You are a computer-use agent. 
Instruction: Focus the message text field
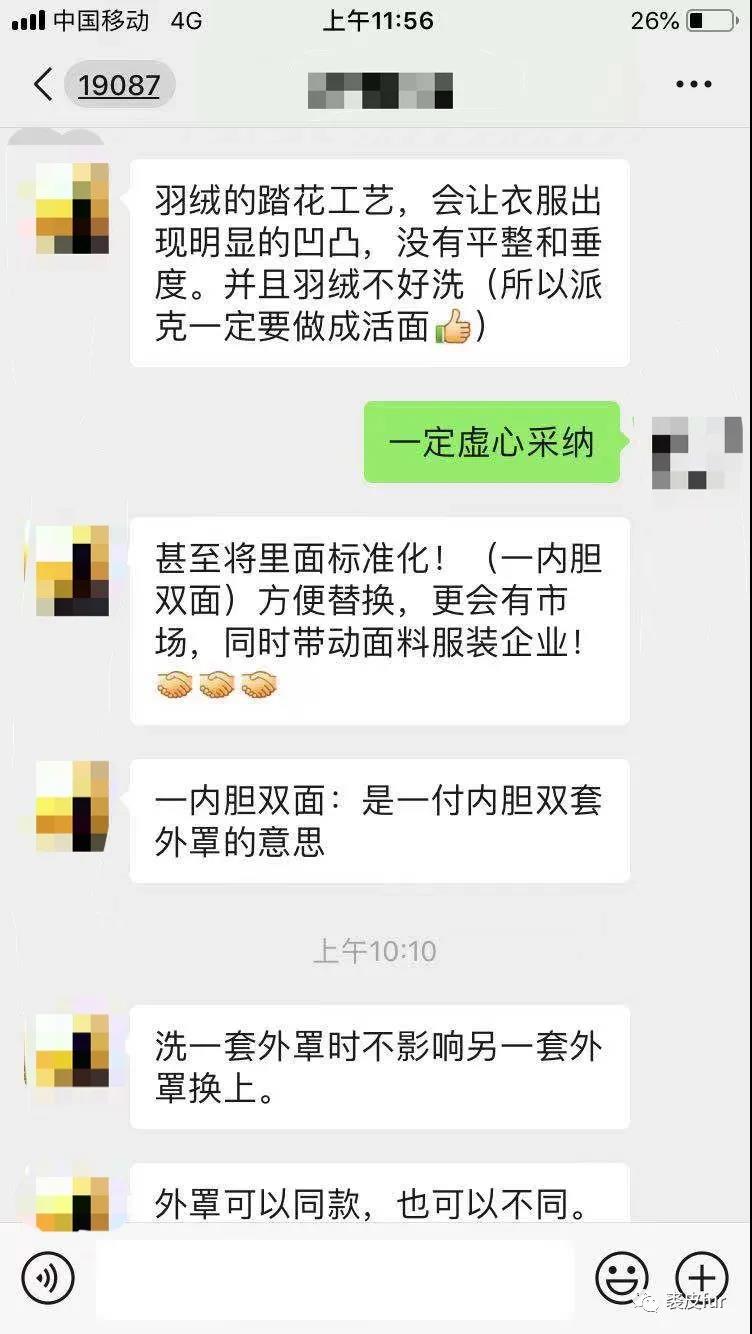tap(335, 1277)
